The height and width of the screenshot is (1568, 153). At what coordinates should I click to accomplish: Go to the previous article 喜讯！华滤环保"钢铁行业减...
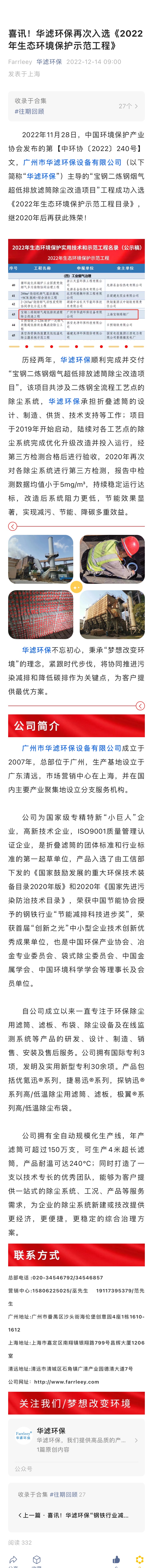click(x=76, y=1510)
